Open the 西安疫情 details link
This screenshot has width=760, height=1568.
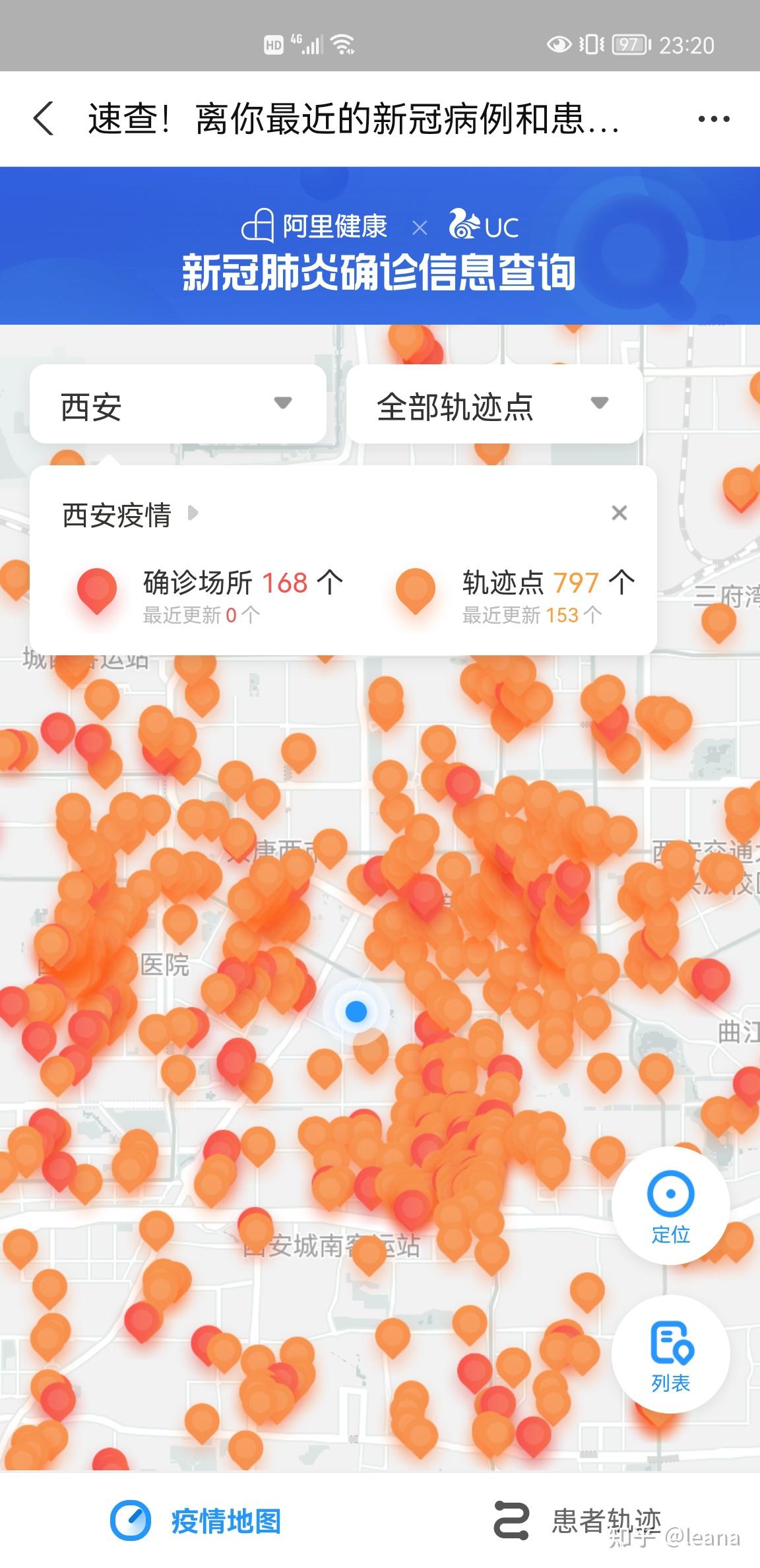tap(130, 514)
